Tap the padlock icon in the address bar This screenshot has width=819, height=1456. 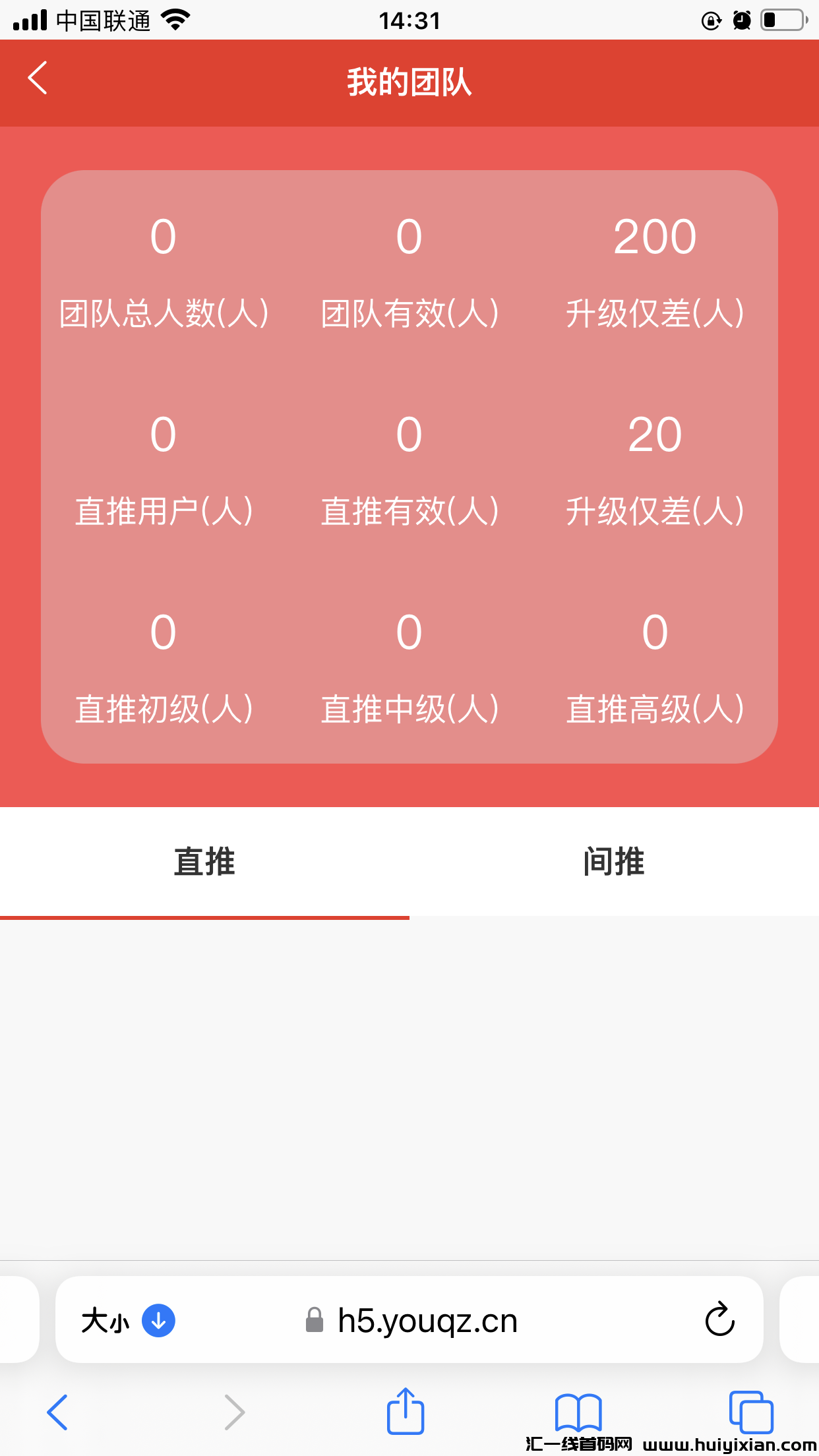[x=315, y=1319]
